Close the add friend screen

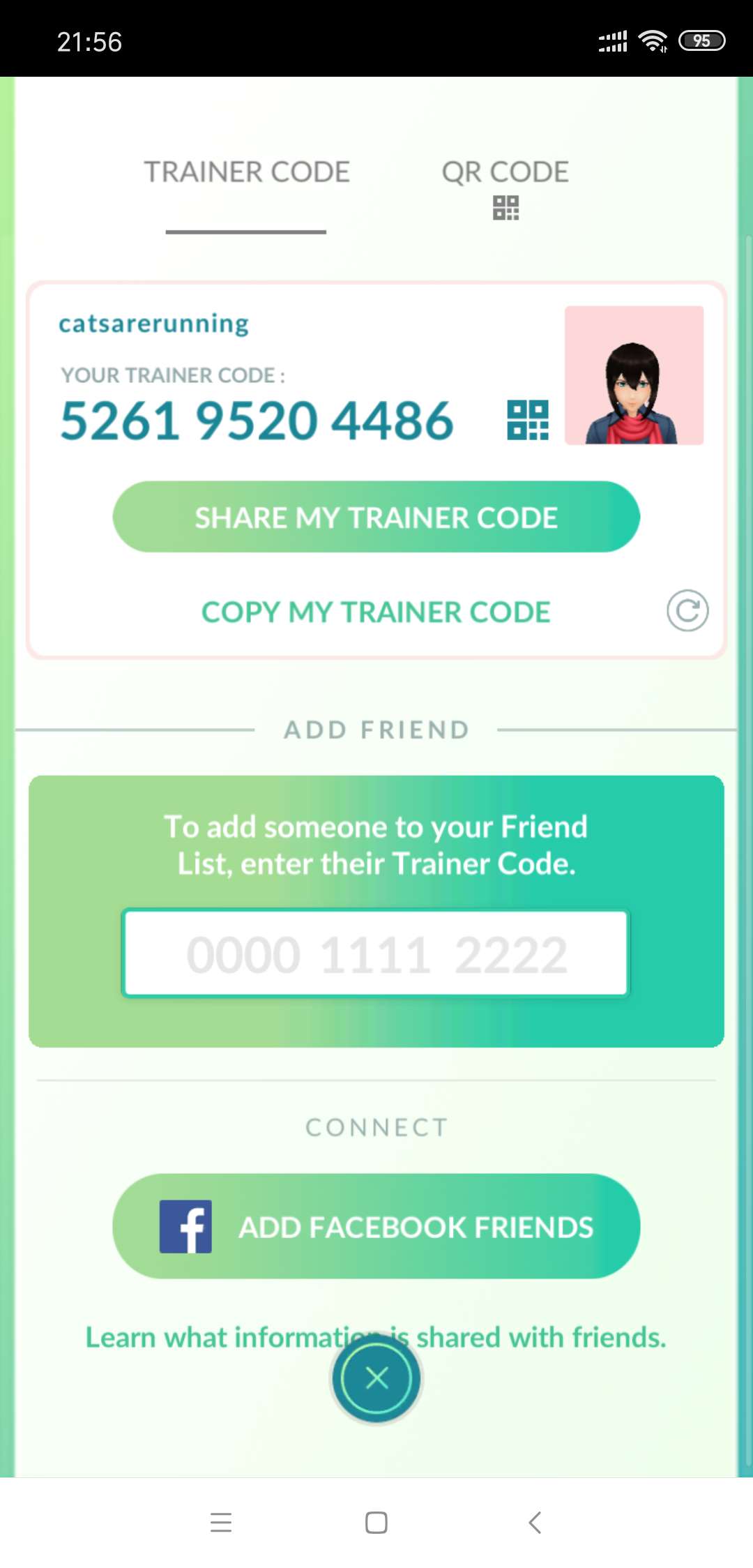coord(376,1378)
